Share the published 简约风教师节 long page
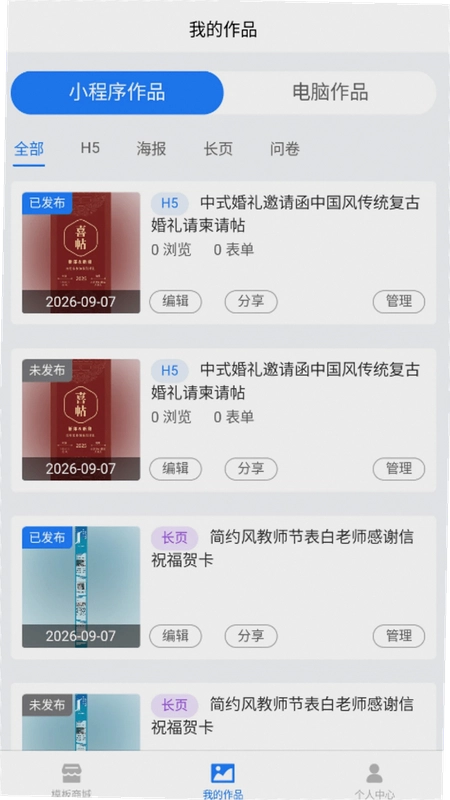The width and height of the screenshot is (450, 800). coord(251,636)
